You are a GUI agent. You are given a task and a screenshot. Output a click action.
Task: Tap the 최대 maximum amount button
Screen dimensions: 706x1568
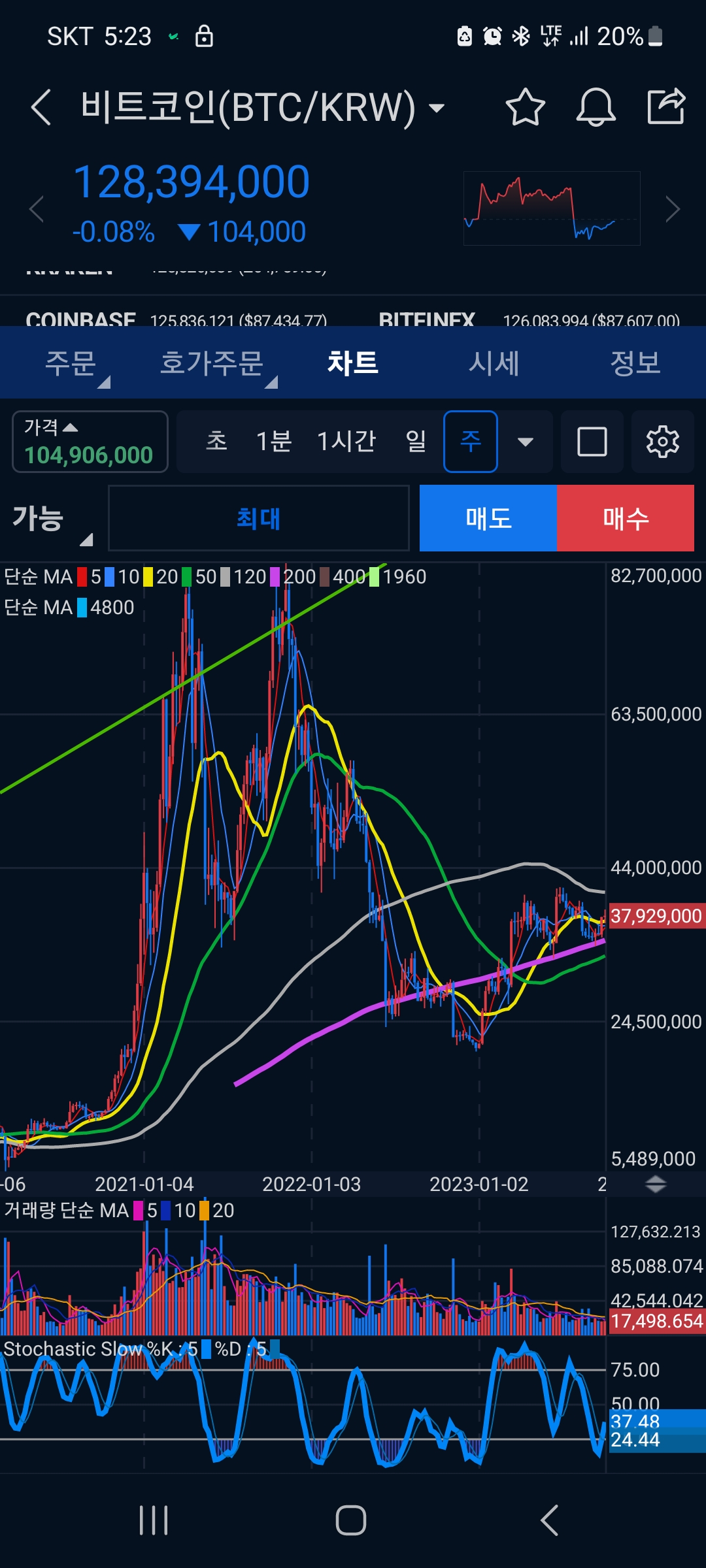(259, 519)
